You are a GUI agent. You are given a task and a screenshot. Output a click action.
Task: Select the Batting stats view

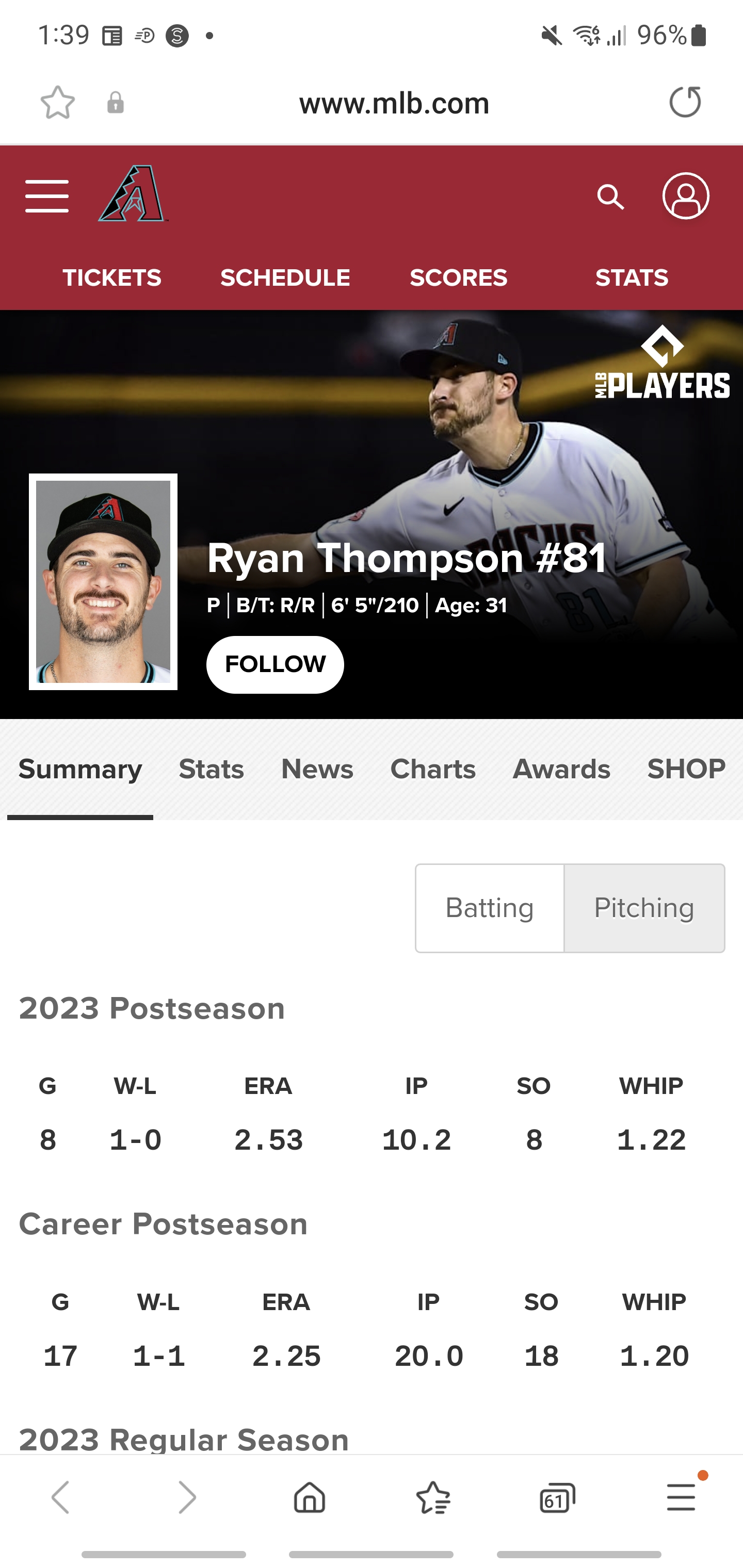pos(490,908)
